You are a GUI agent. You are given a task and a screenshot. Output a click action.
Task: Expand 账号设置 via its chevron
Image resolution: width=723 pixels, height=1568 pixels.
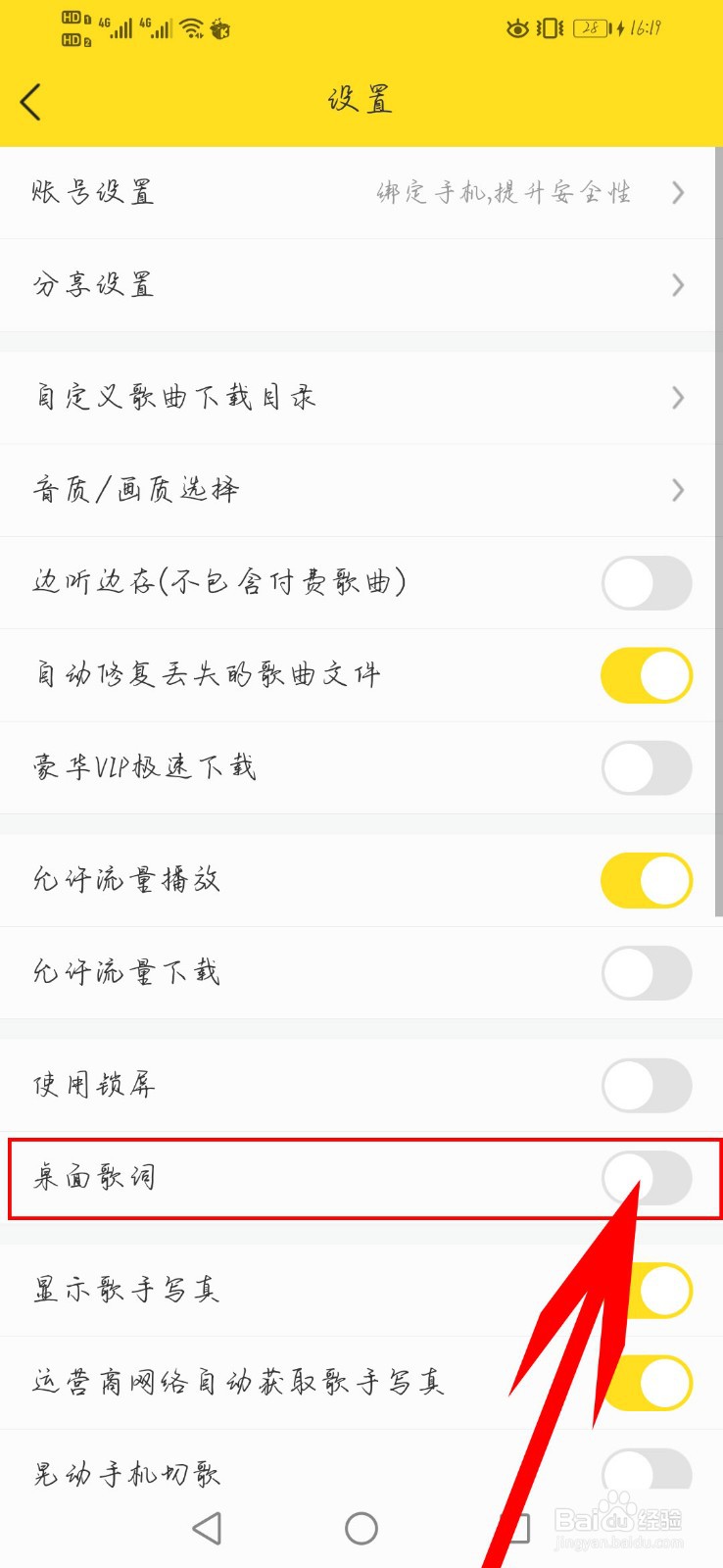tap(678, 192)
